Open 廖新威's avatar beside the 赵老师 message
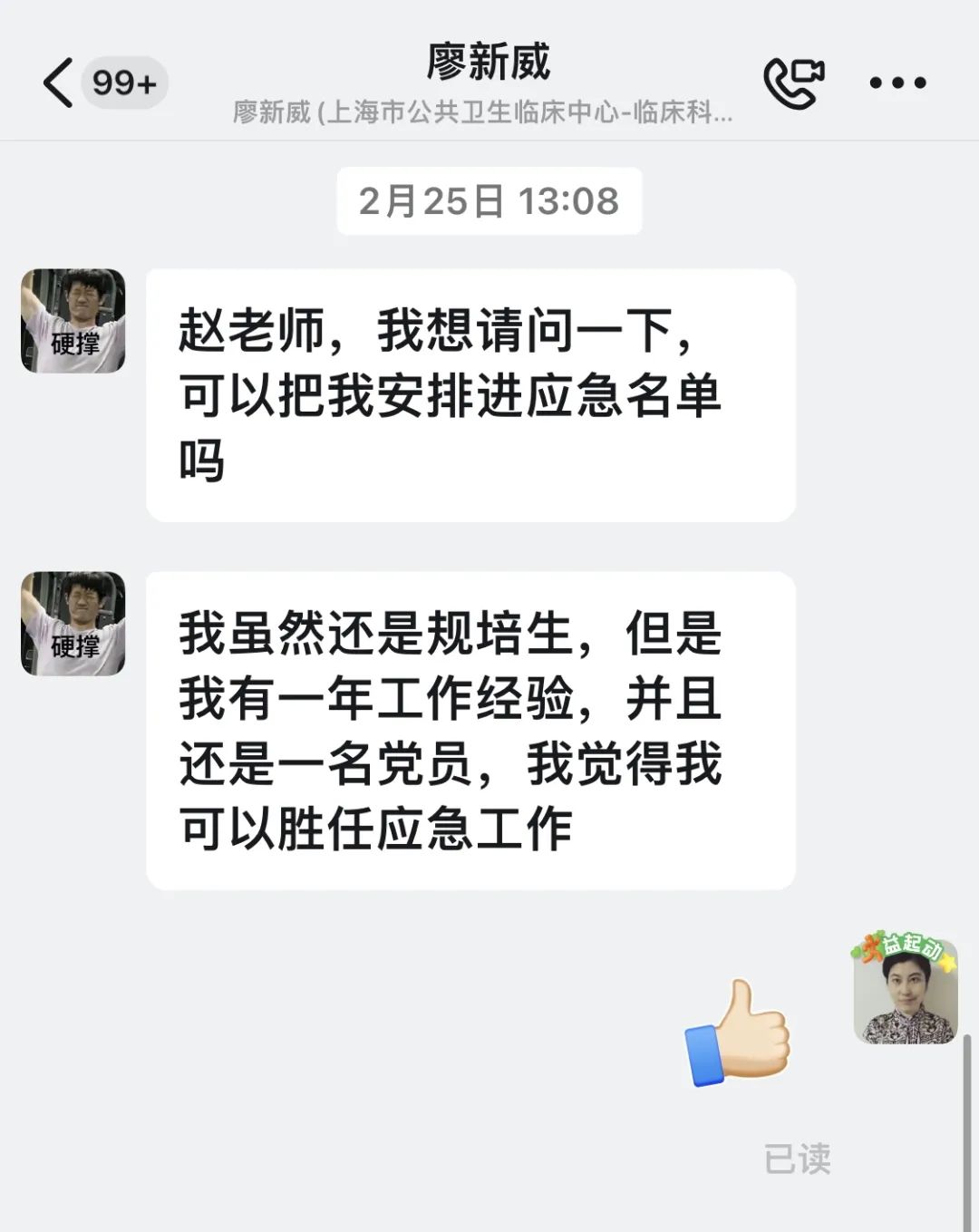The width and height of the screenshot is (979, 1232). pyautogui.click(x=73, y=321)
